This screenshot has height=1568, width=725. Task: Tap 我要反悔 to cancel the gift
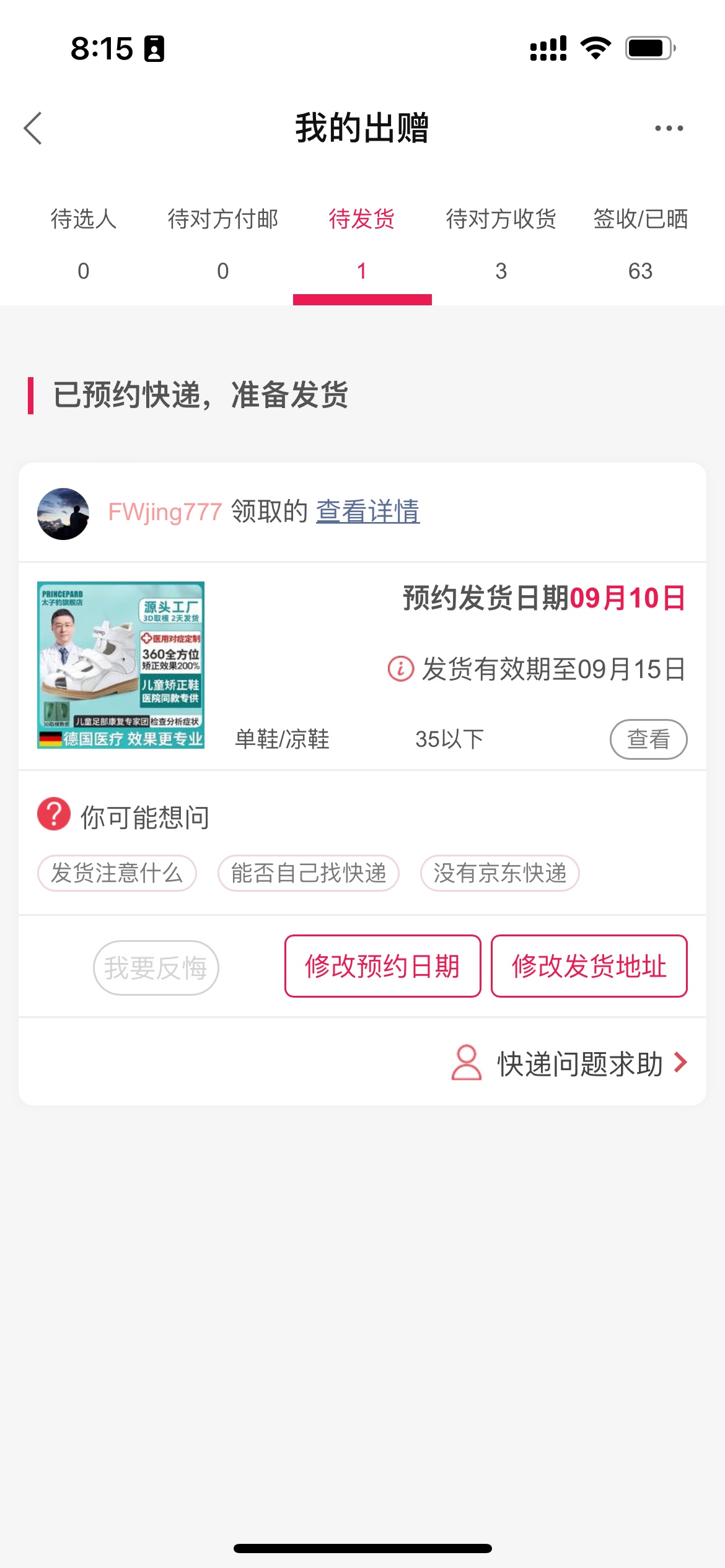point(156,967)
